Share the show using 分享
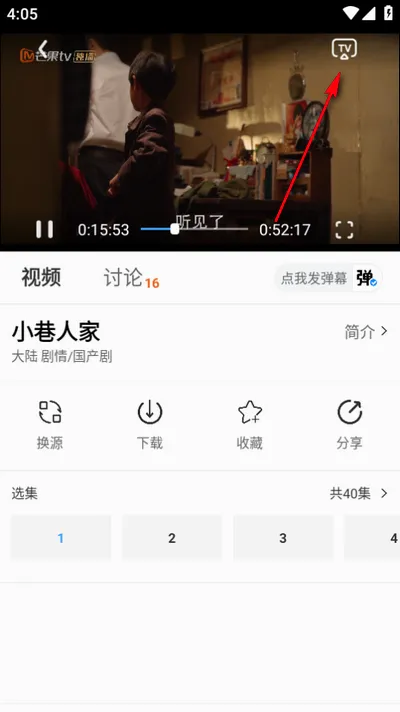Viewport: 400px width, 712px height. pyautogui.click(x=350, y=425)
